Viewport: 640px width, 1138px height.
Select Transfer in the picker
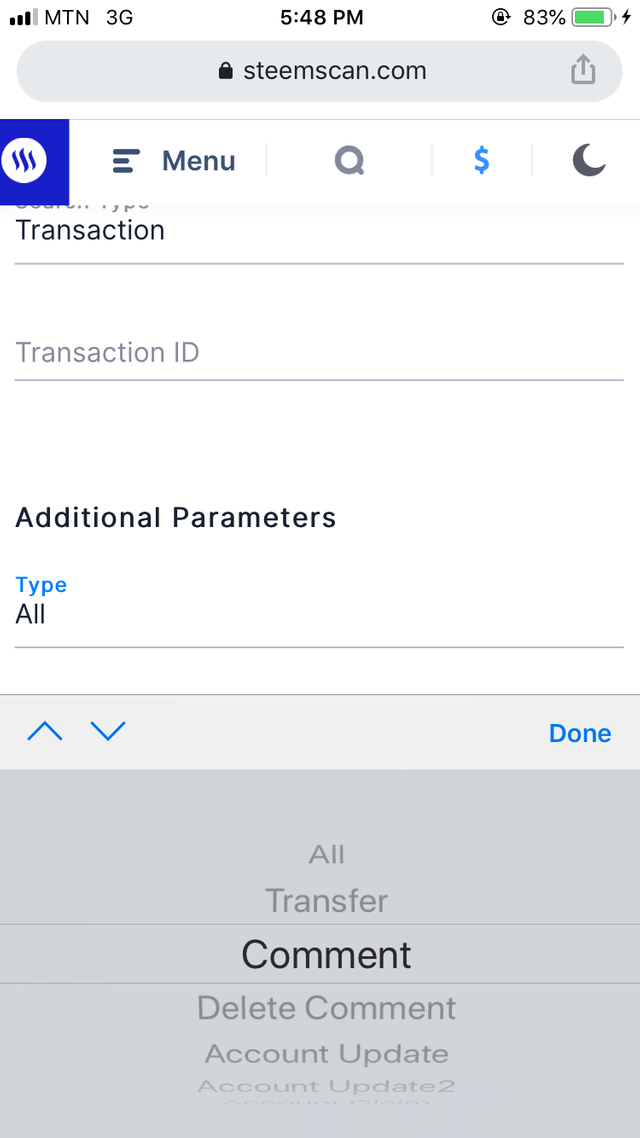tap(326, 901)
